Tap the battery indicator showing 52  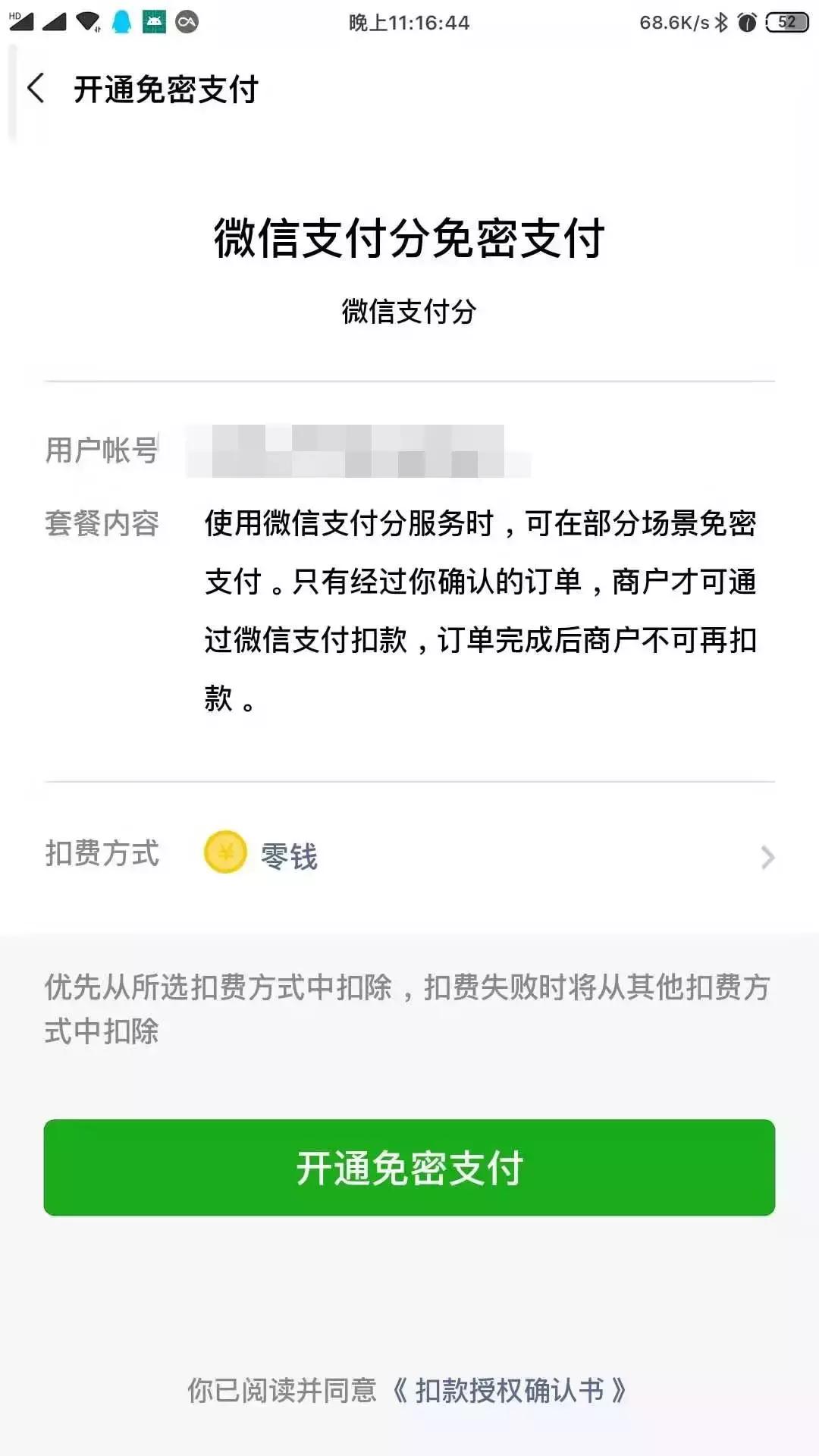pyautogui.click(x=786, y=21)
